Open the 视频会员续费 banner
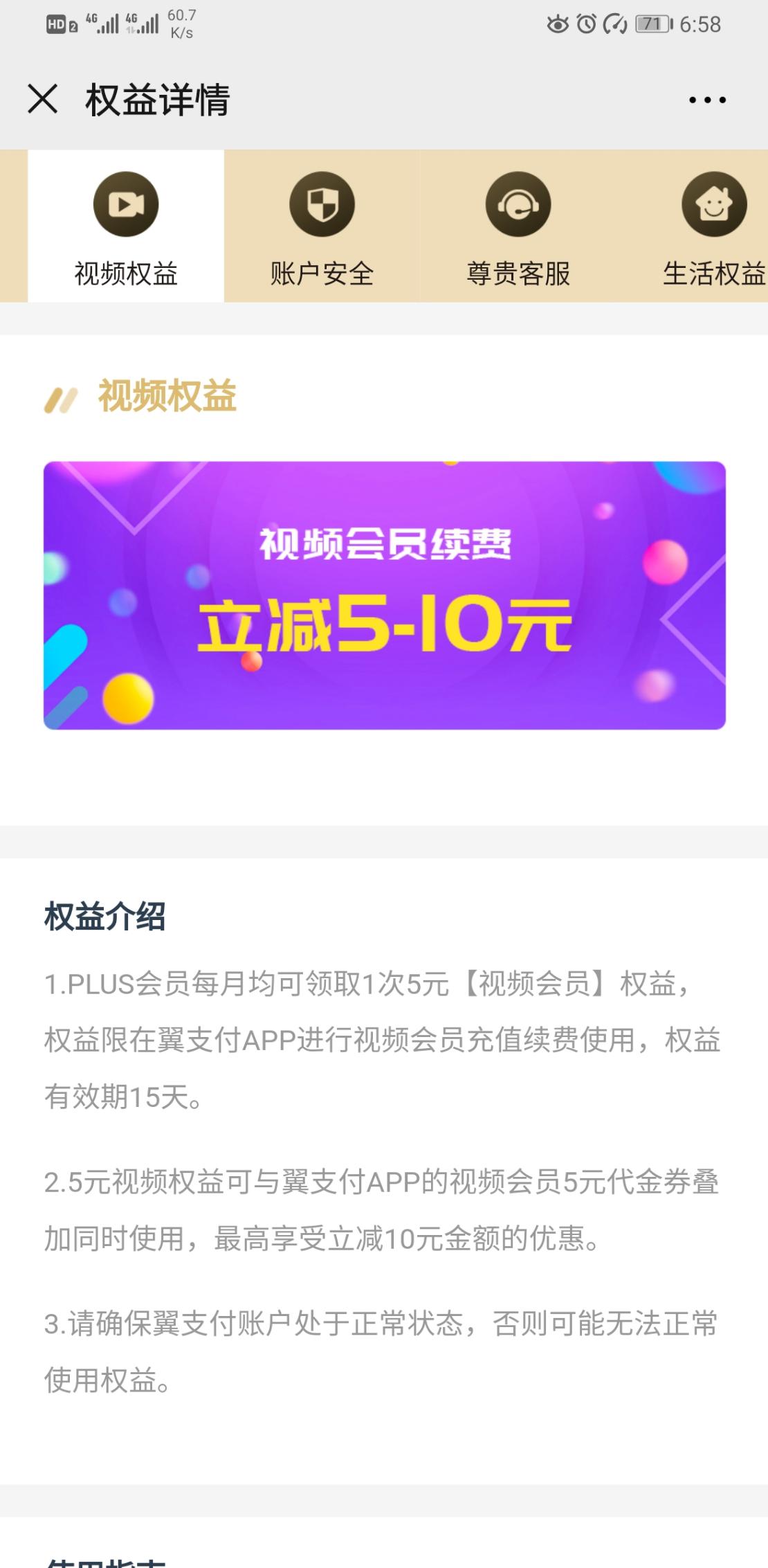Image resolution: width=768 pixels, height=1568 pixels. 385,595
